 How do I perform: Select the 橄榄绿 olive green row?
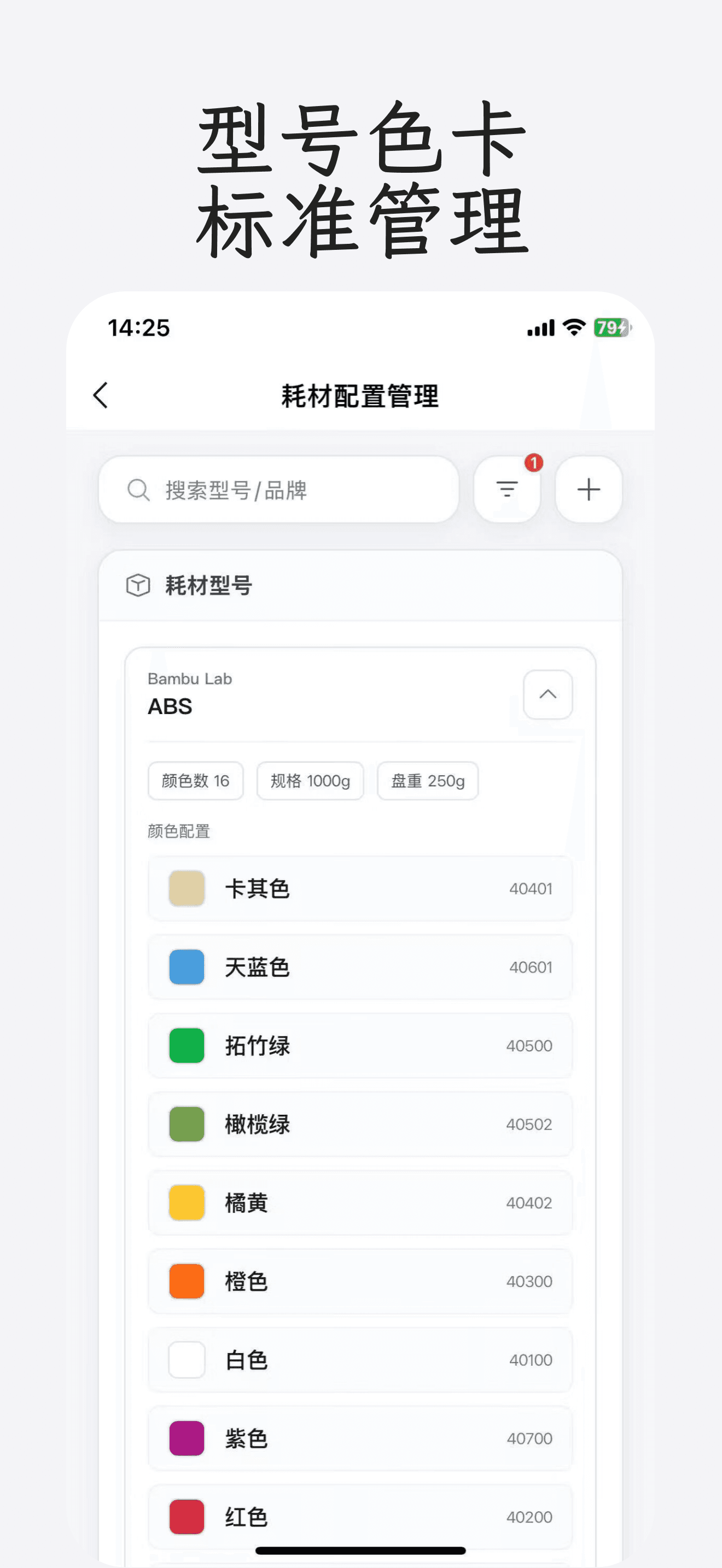[359, 1124]
